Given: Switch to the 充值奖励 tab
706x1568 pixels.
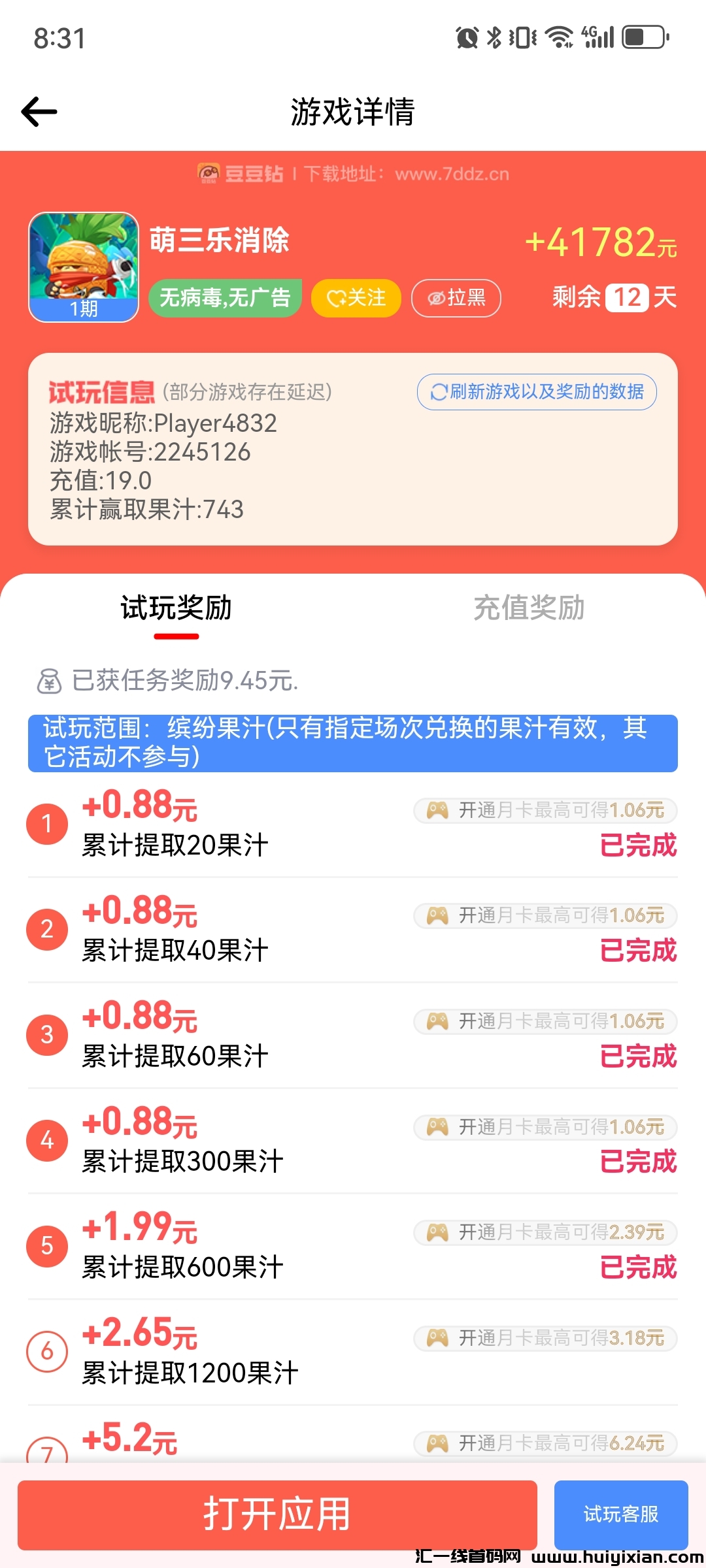Looking at the screenshot, I should pos(529,609).
